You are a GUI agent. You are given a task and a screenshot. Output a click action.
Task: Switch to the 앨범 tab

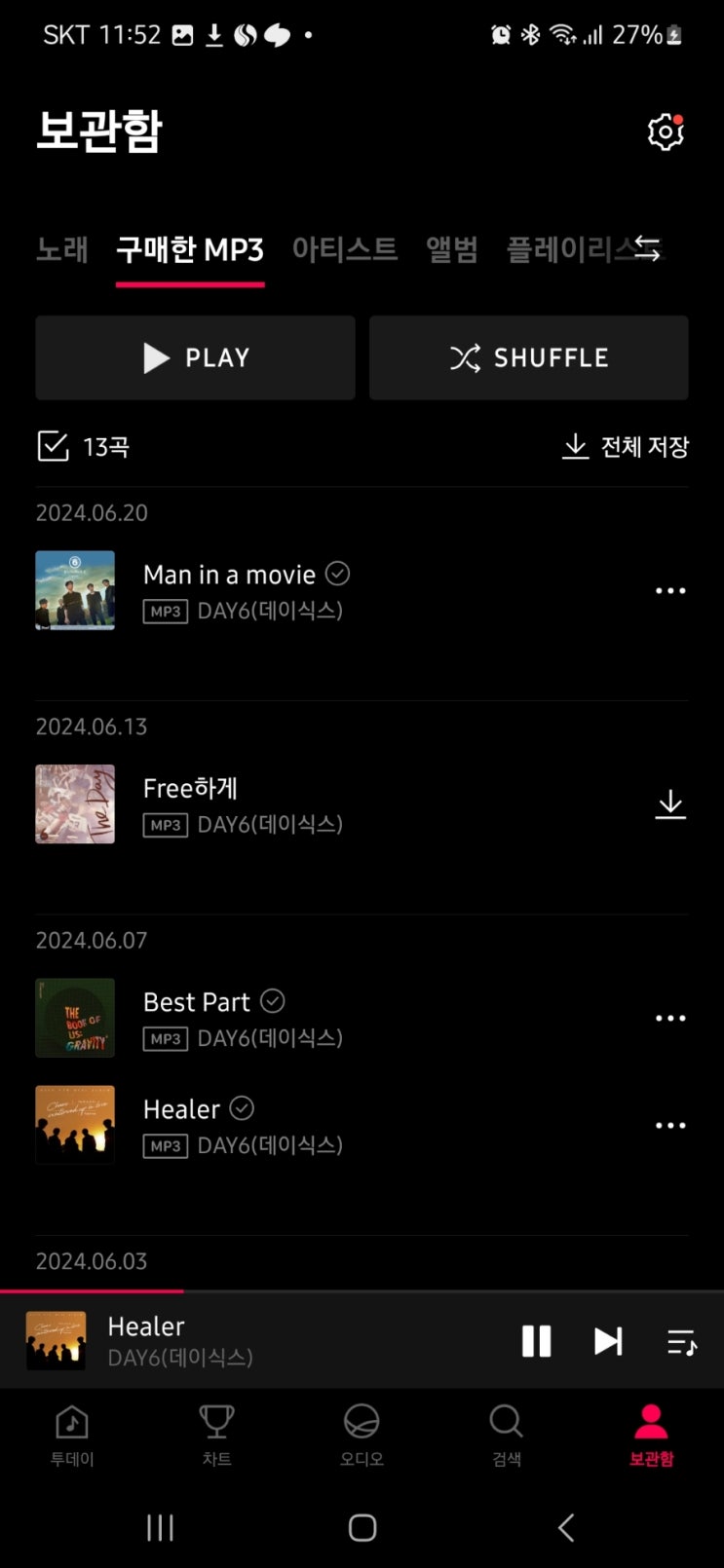(452, 250)
